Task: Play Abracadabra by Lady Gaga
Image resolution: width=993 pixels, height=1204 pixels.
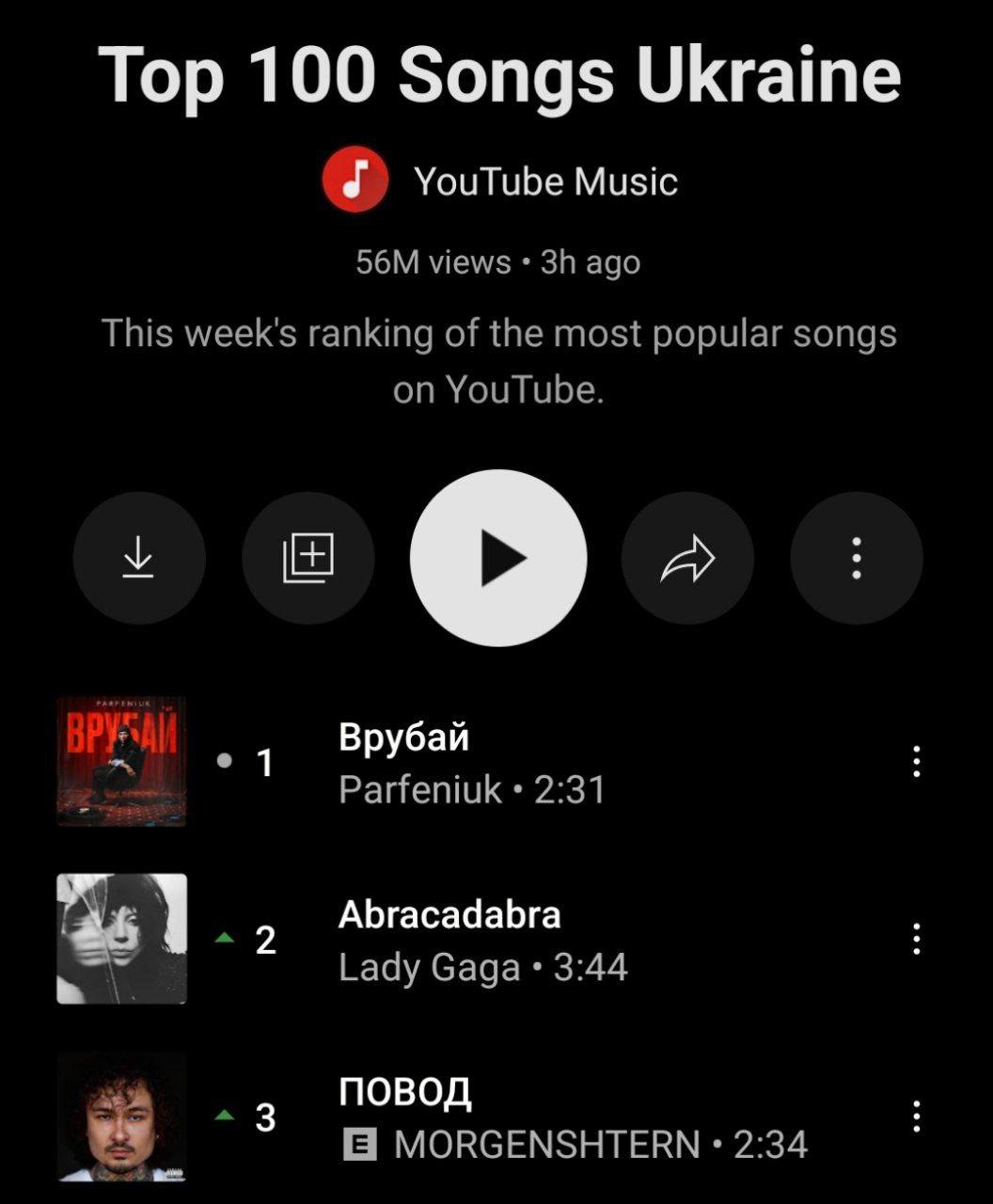Action: pos(470,939)
